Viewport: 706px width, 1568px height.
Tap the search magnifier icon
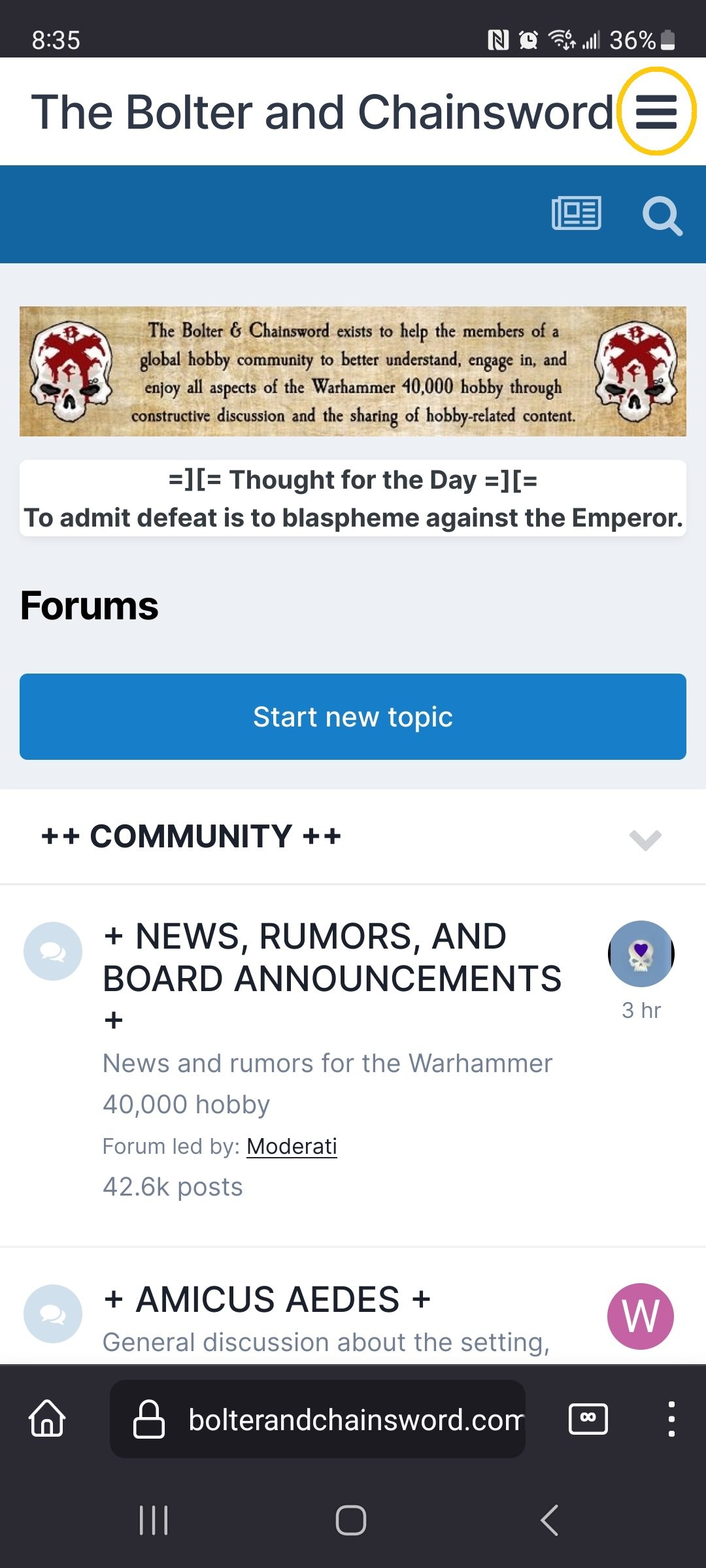pos(662,215)
